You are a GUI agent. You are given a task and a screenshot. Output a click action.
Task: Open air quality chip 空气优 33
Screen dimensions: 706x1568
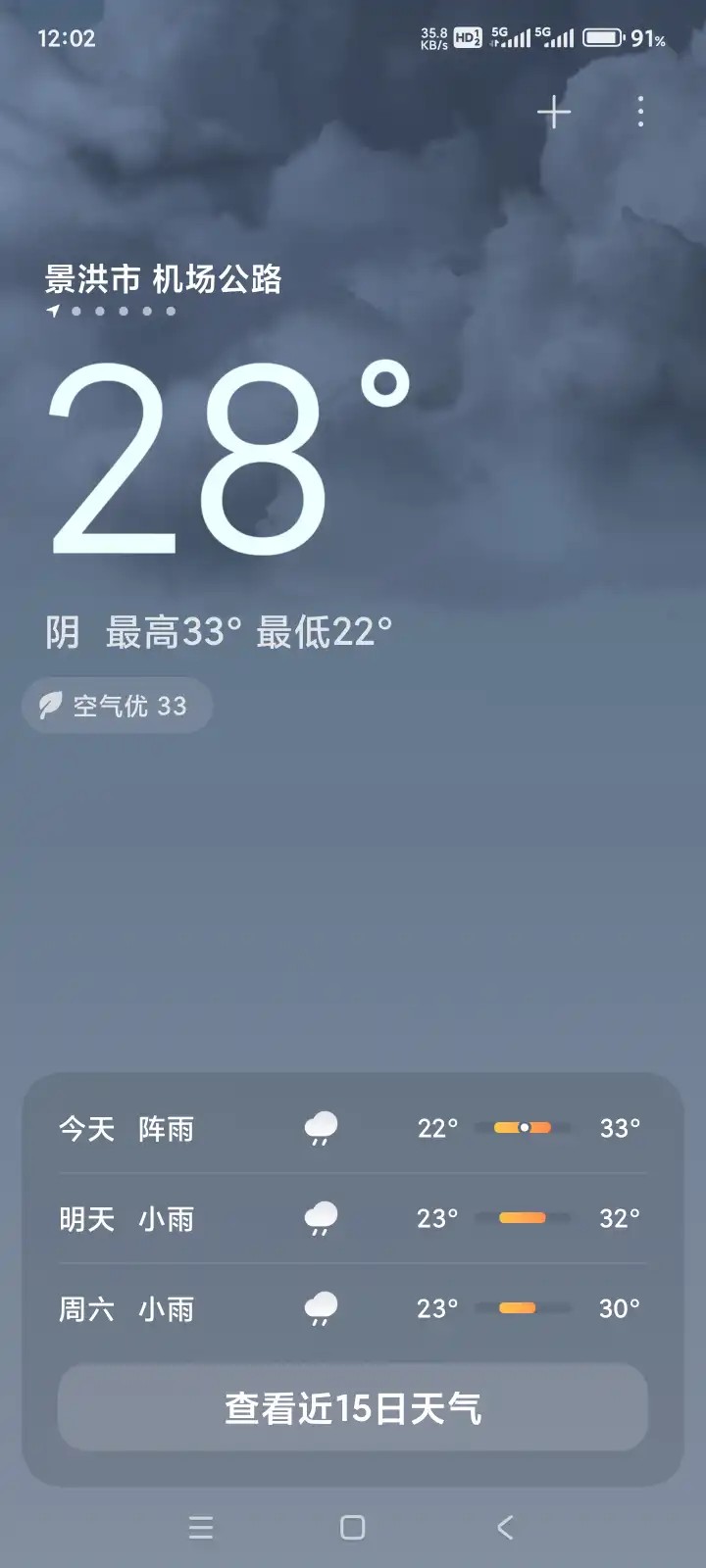pos(118,706)
